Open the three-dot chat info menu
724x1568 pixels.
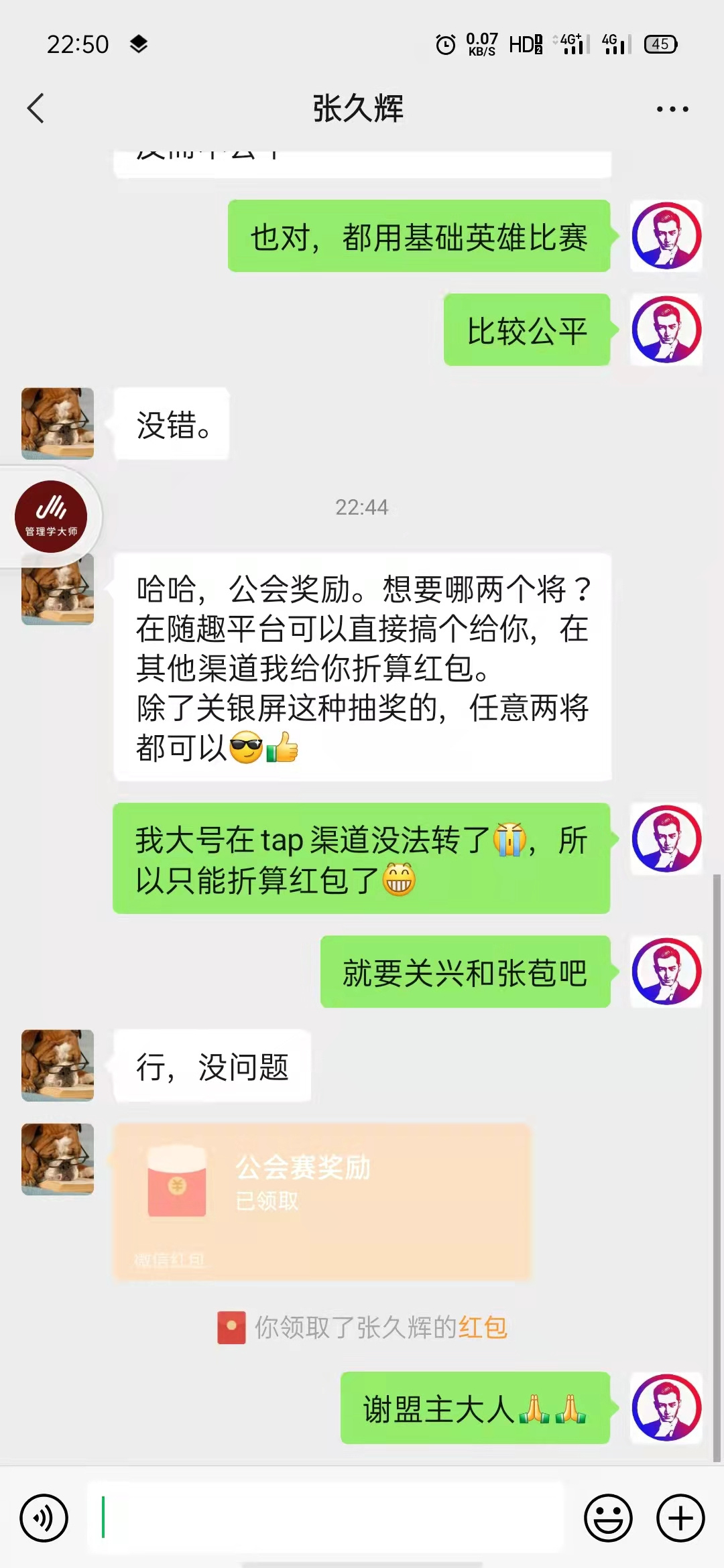[x=672, y=109]
